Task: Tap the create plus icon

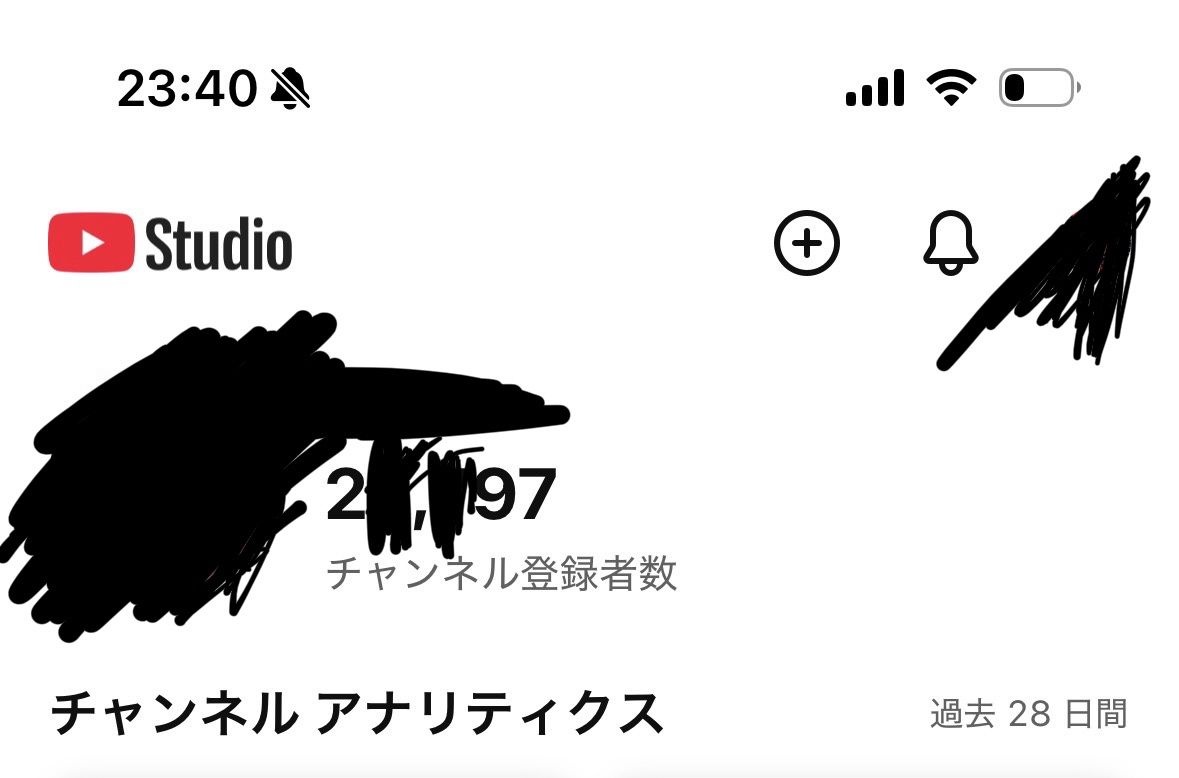Action: pyautogui.click(x=807, y=243)
